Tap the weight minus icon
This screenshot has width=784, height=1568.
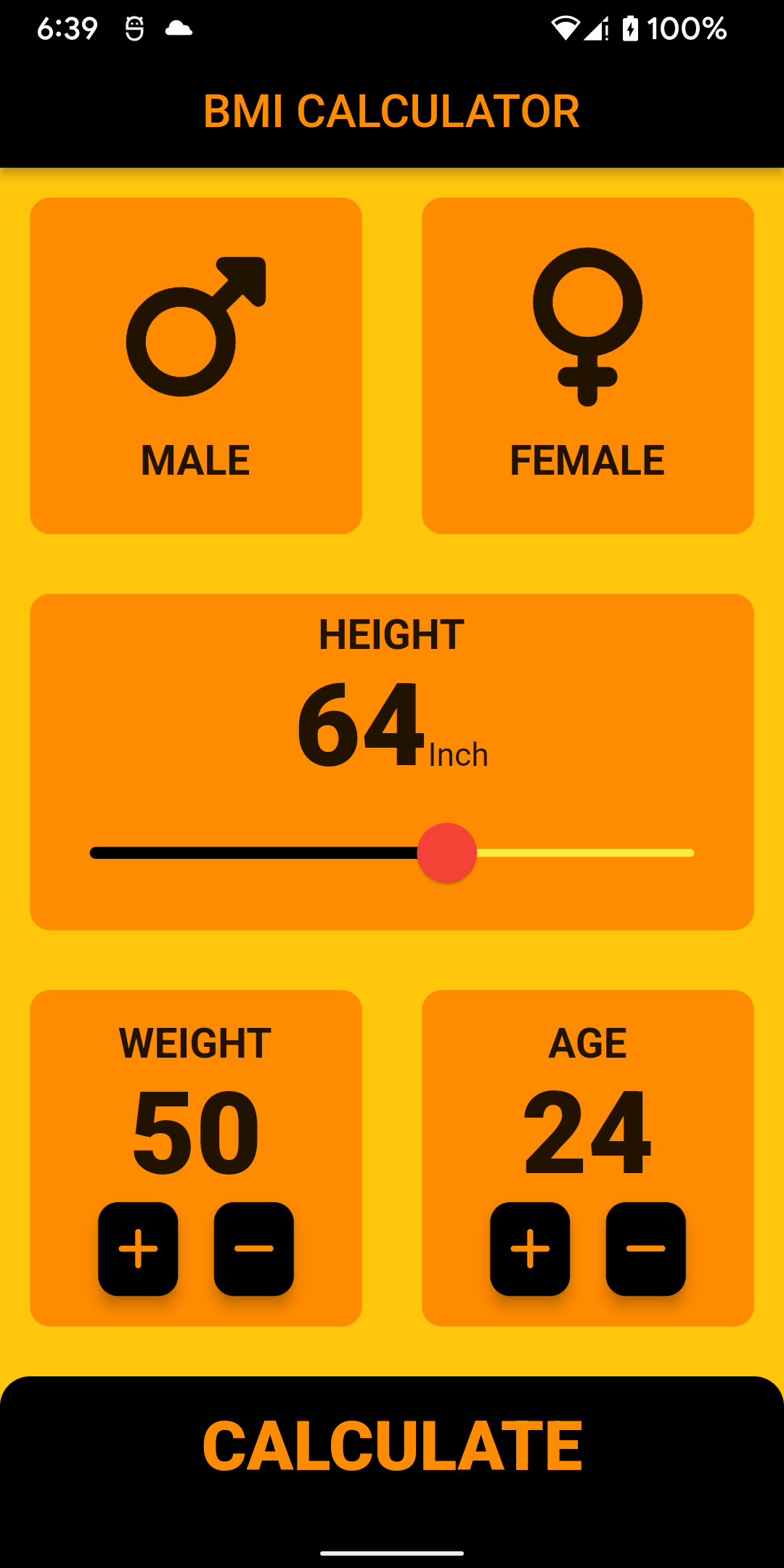click(x=253, y=1247)
